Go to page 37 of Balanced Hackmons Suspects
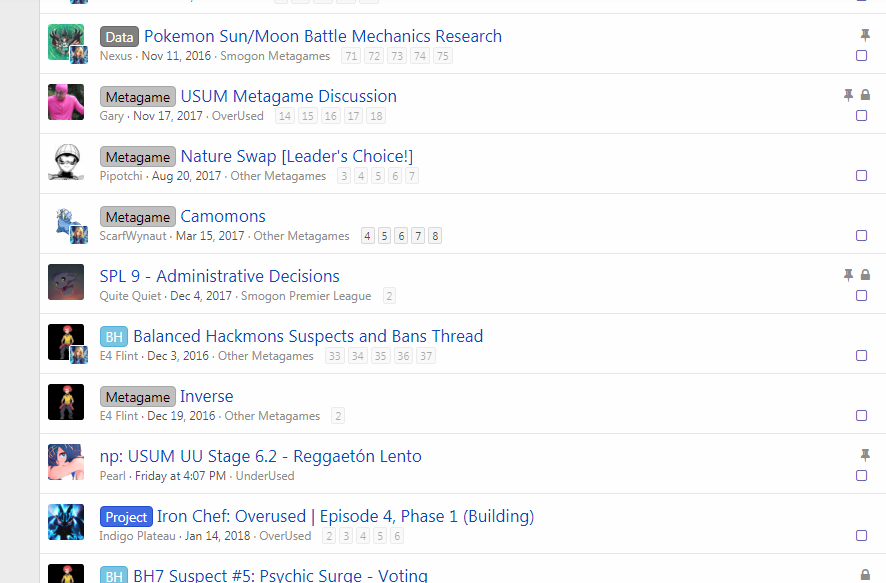The width and height of the screenshot is (886, 583). click(426, 356)
